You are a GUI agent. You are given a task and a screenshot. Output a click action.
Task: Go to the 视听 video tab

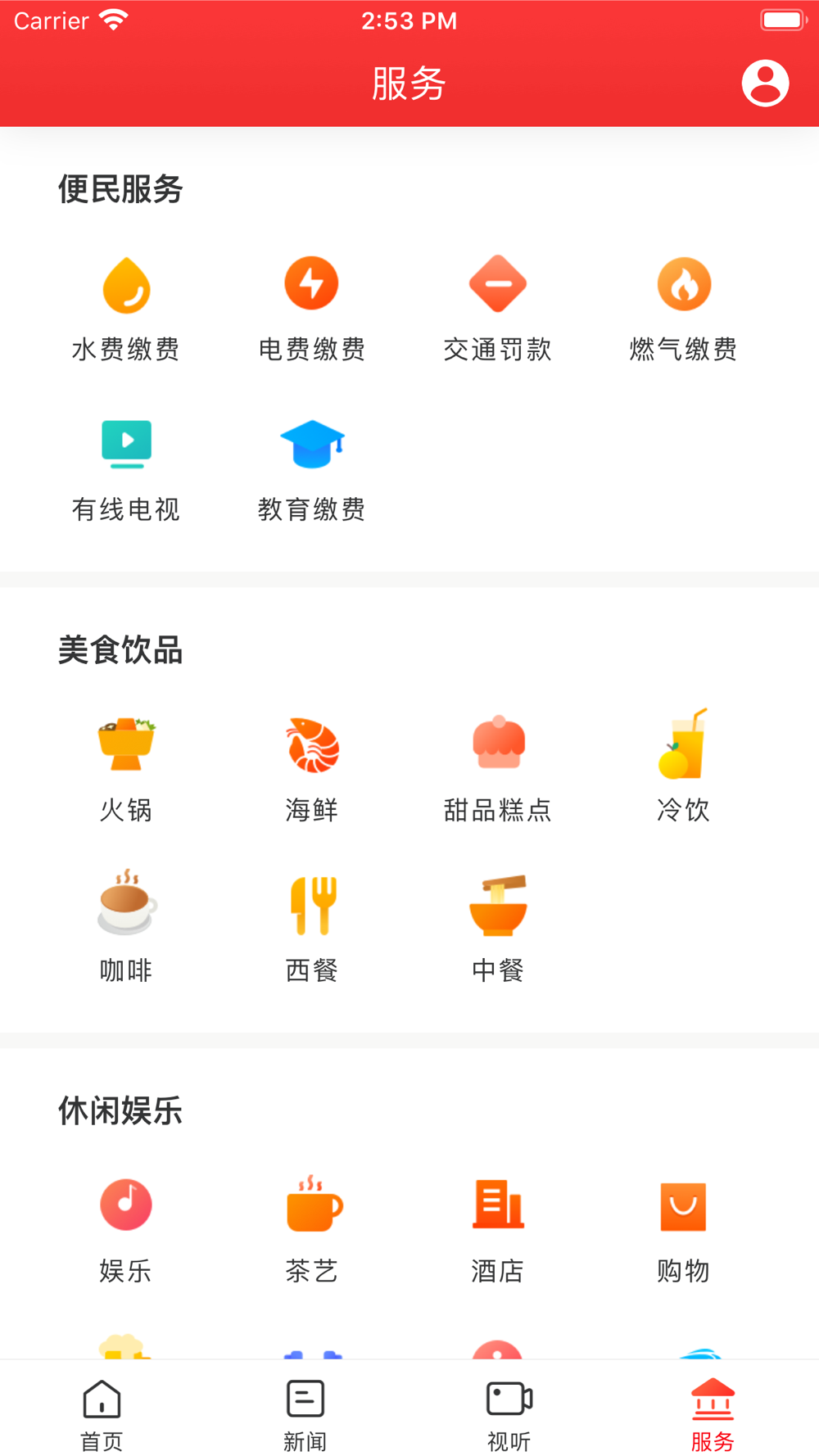coord(509,1415)
